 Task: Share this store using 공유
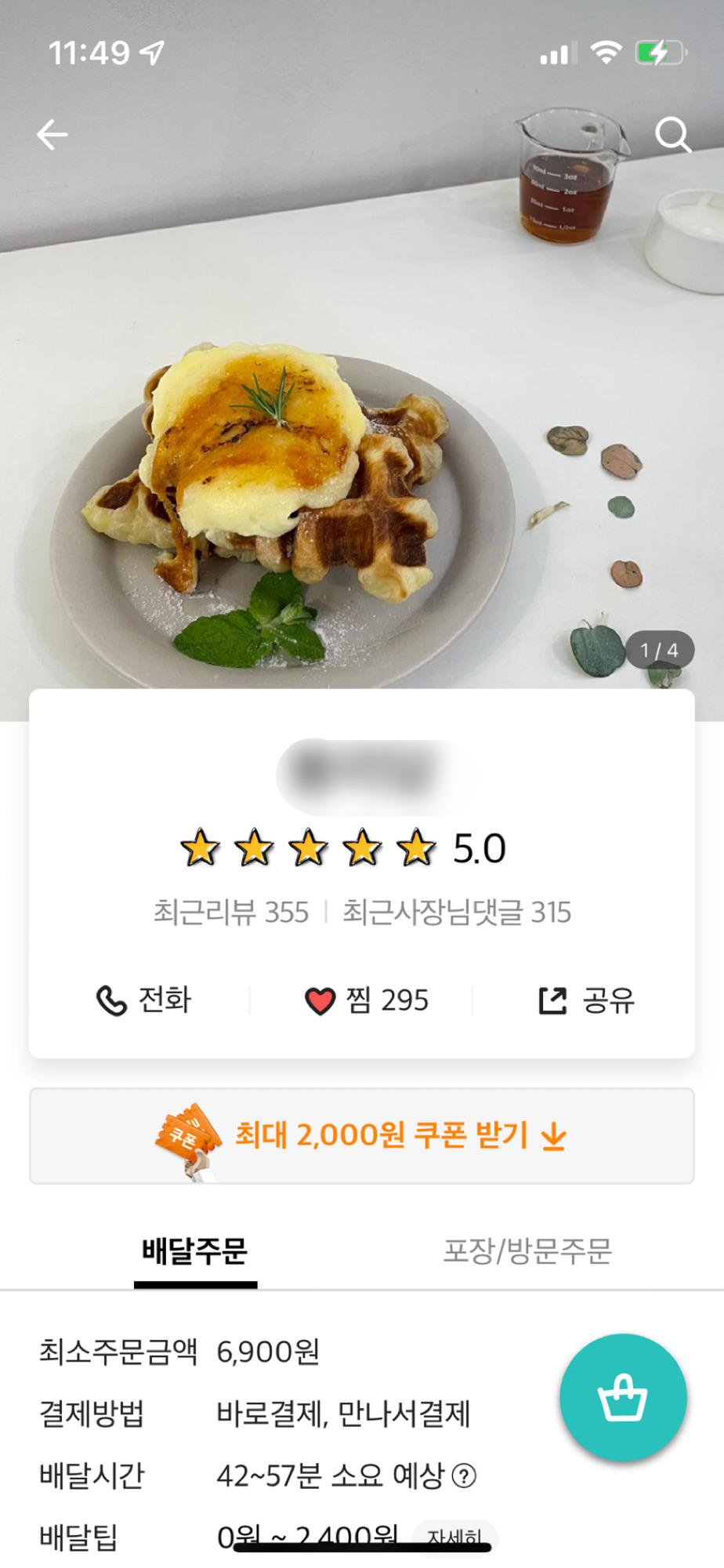point(587,1000)
